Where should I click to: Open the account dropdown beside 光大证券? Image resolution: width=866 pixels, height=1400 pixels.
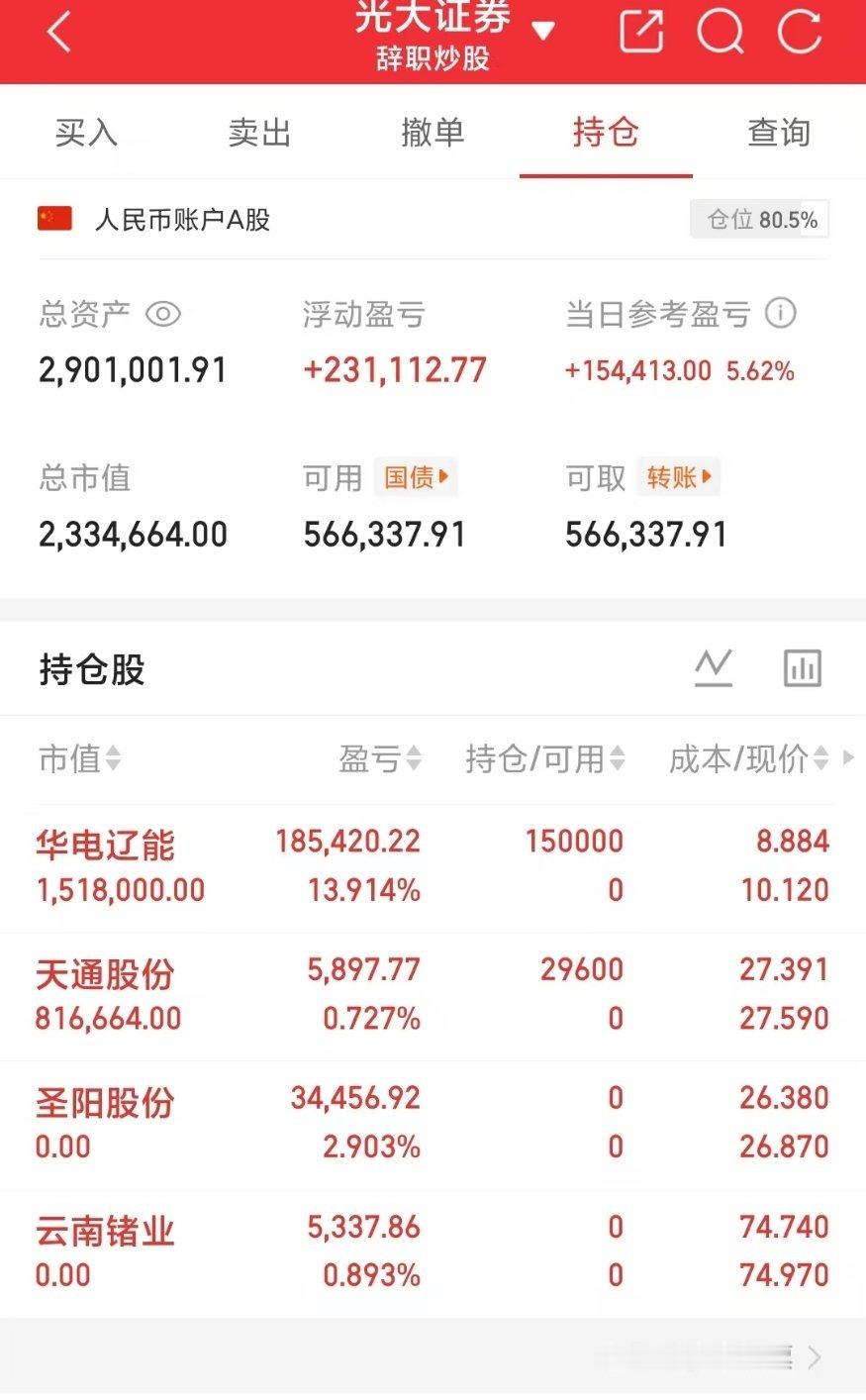click(544, 31)
